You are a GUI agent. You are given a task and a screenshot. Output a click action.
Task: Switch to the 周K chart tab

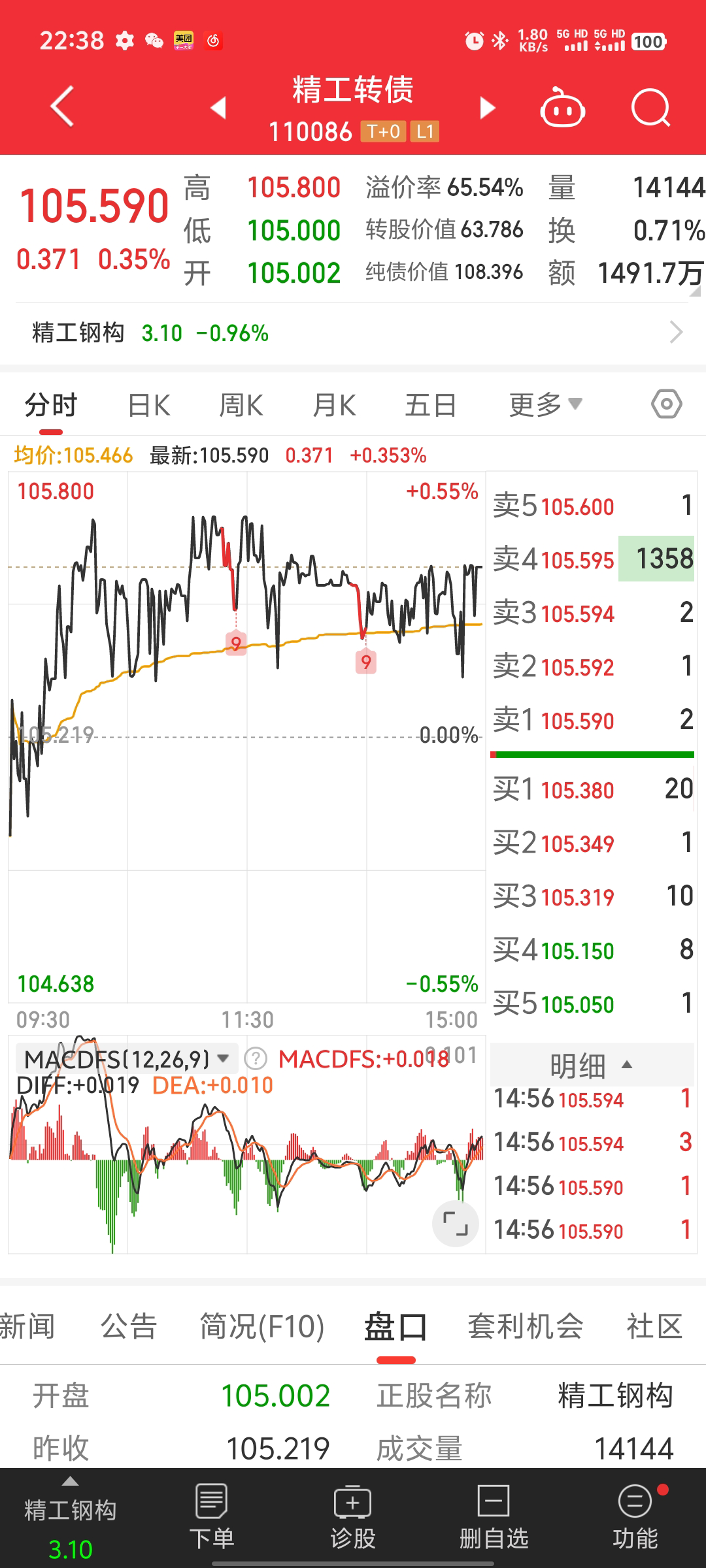241,405
